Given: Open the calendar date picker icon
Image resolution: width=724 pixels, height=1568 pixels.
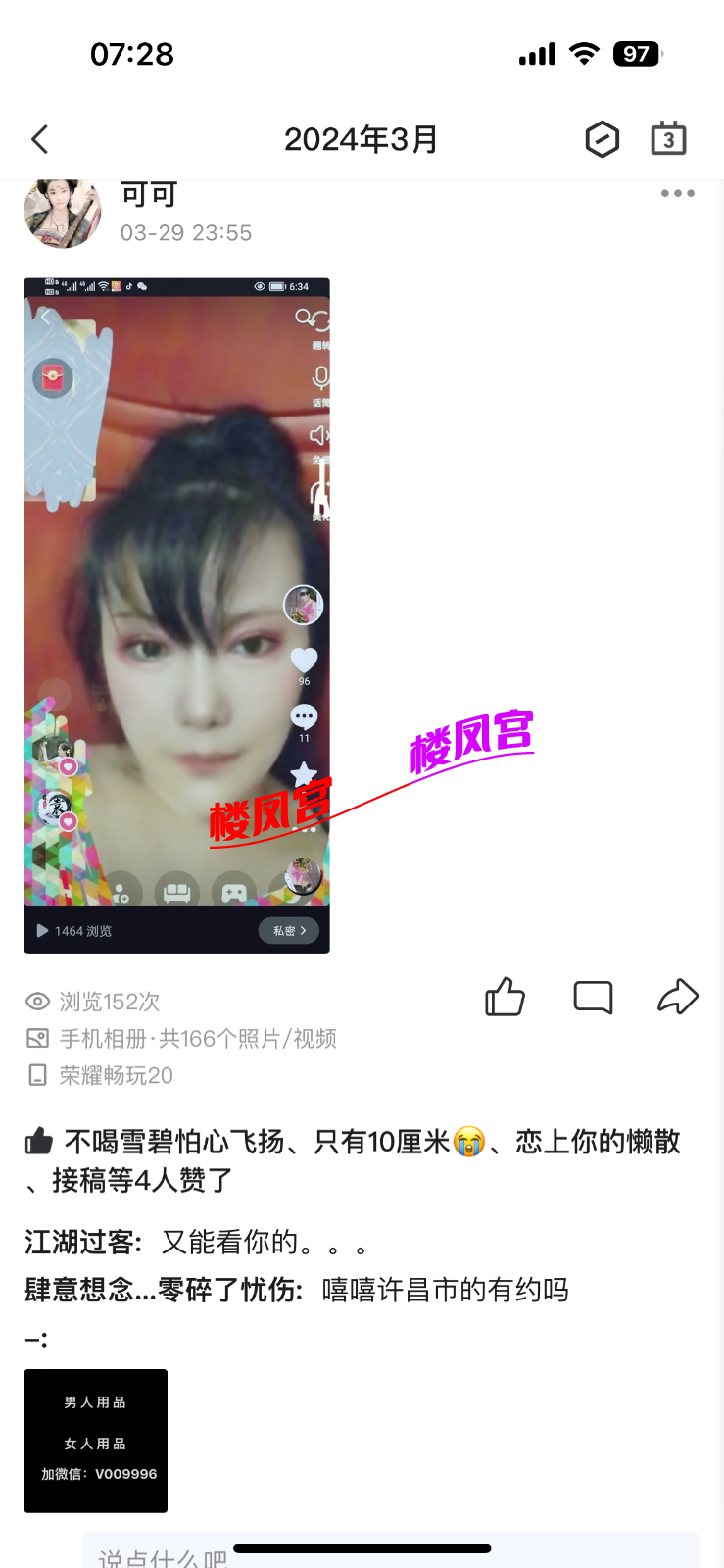Looking at the screenshot, I should (x=668, y=140).
